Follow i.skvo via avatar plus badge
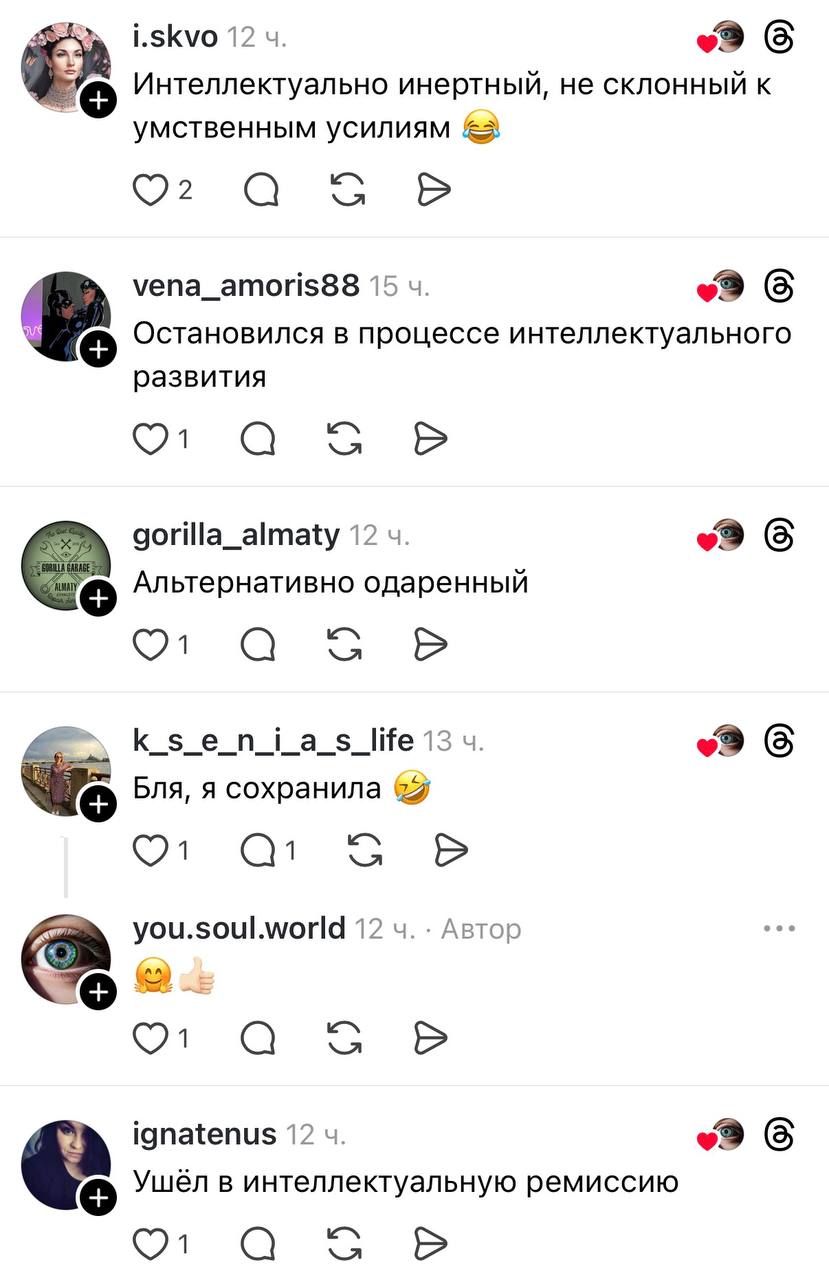Screen dimensions: 829x1280 point(98,100)
